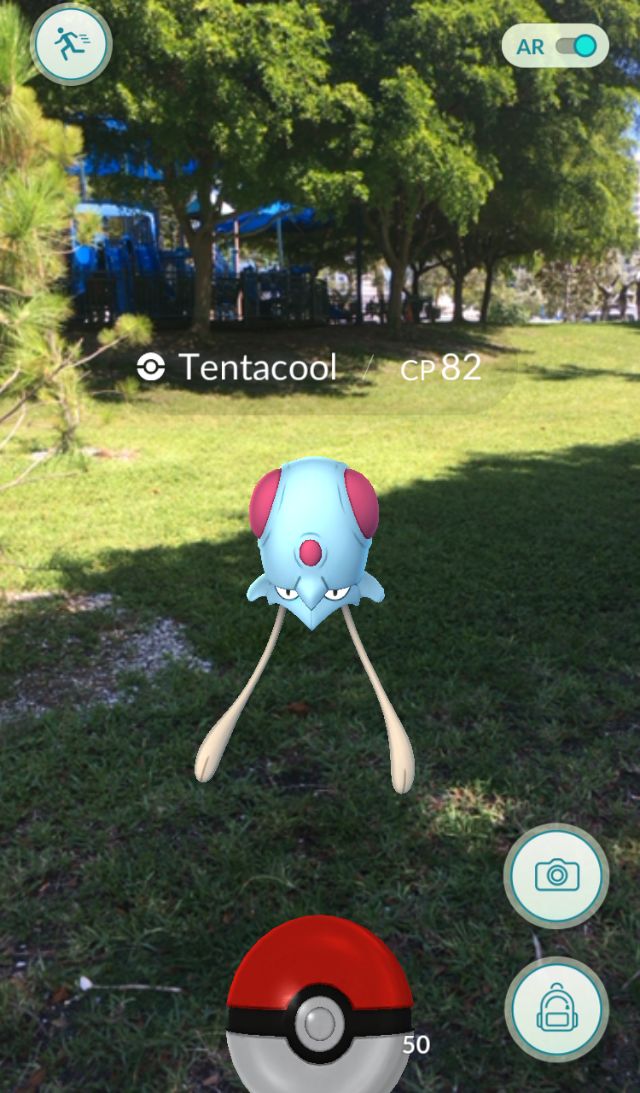Run away from the Tentacool encounter
Image resolution: width=640 pixels, height=1093 pixels.
click(x=71, y=45)
